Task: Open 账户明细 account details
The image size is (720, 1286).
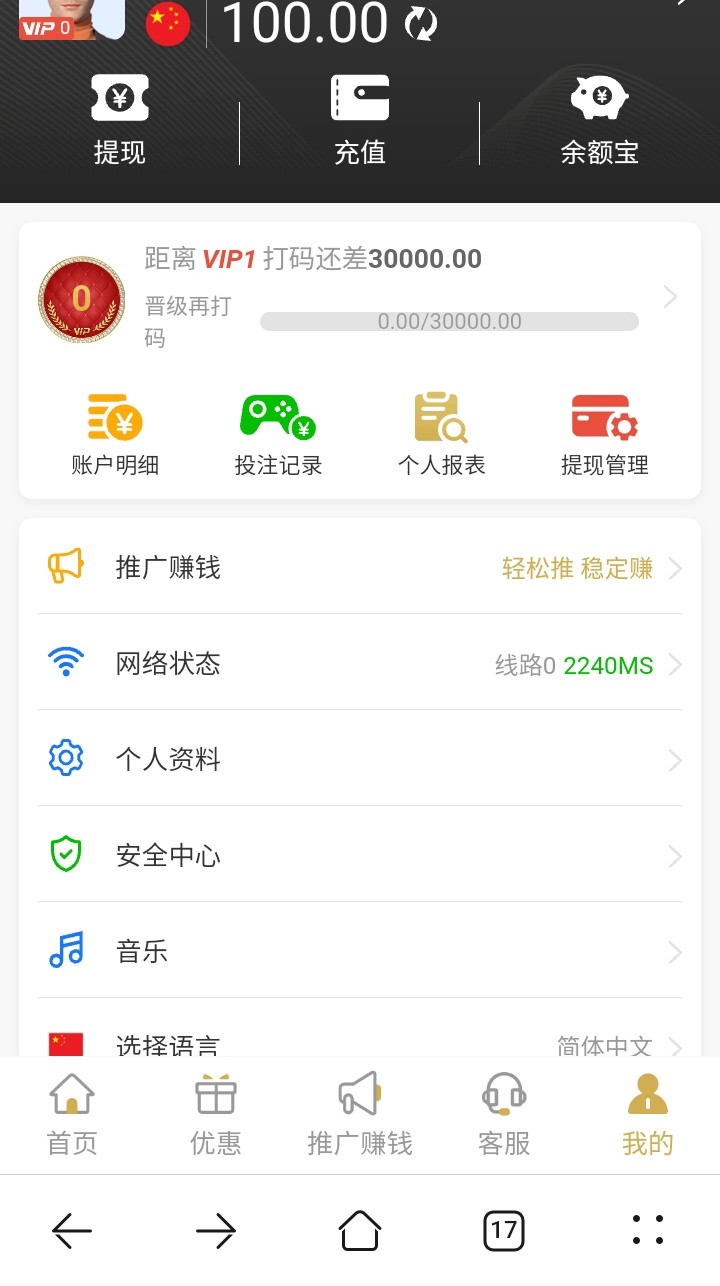Action: (115, 435)
